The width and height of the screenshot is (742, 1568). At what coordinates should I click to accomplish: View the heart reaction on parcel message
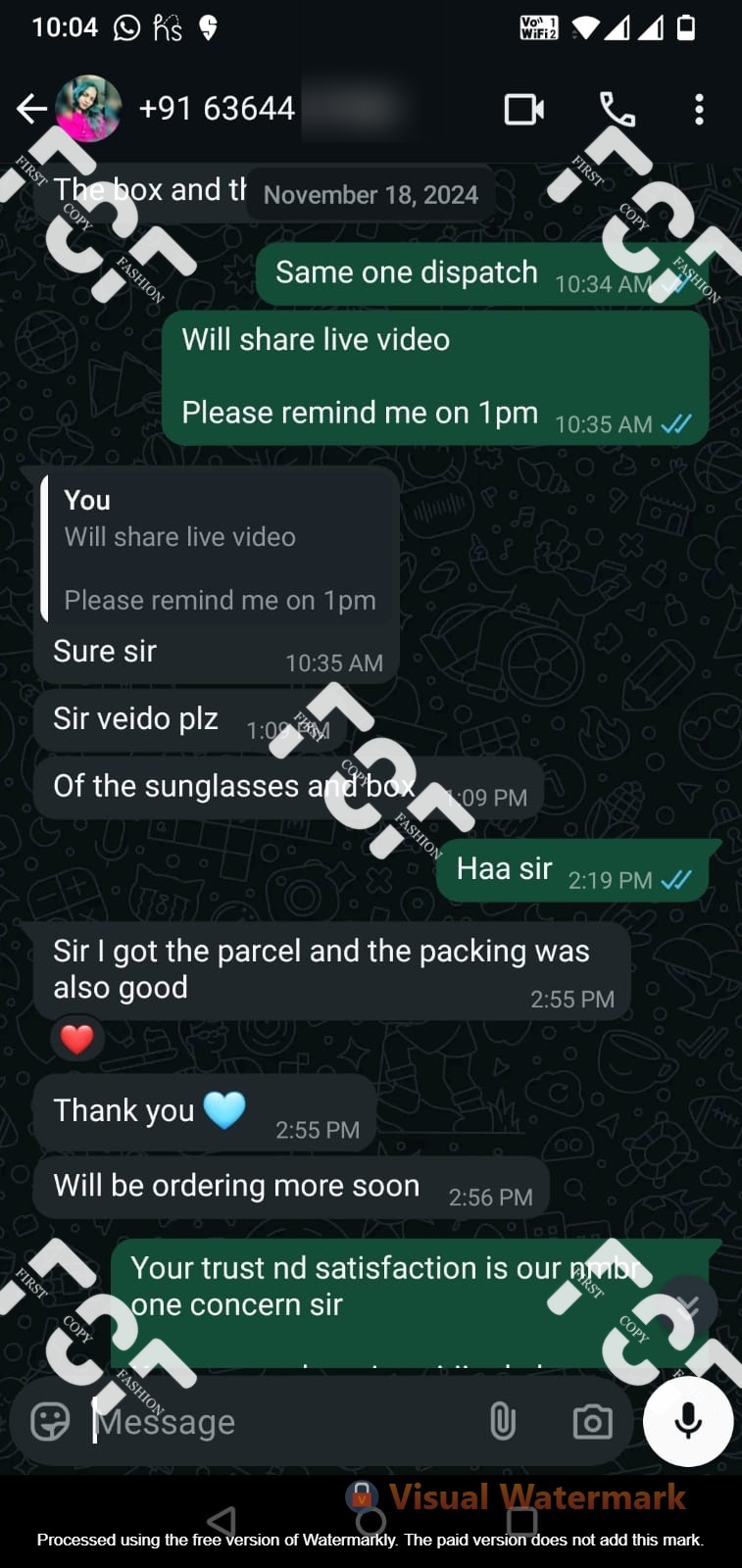(77, 1039)
